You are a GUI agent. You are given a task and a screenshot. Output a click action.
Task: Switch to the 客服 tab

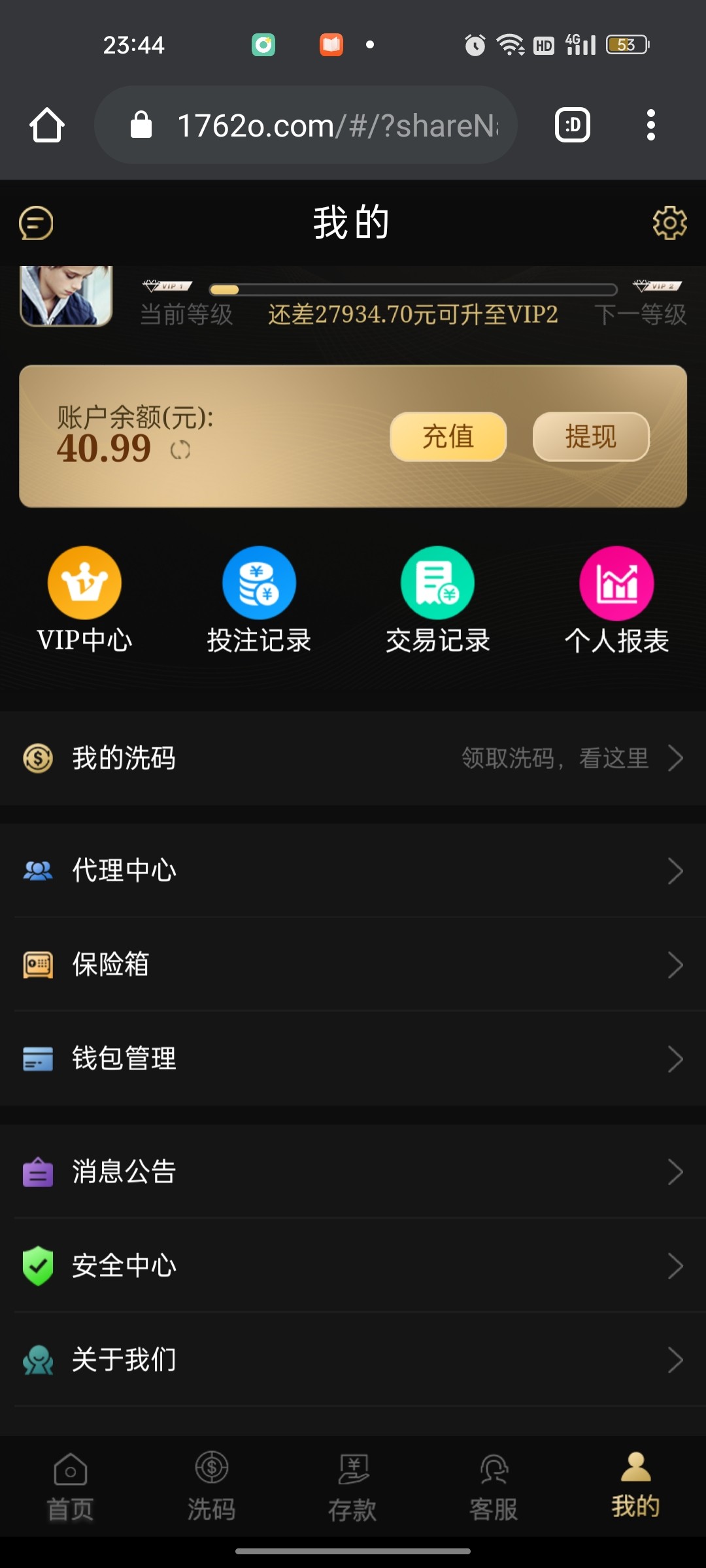[494, 1486]
